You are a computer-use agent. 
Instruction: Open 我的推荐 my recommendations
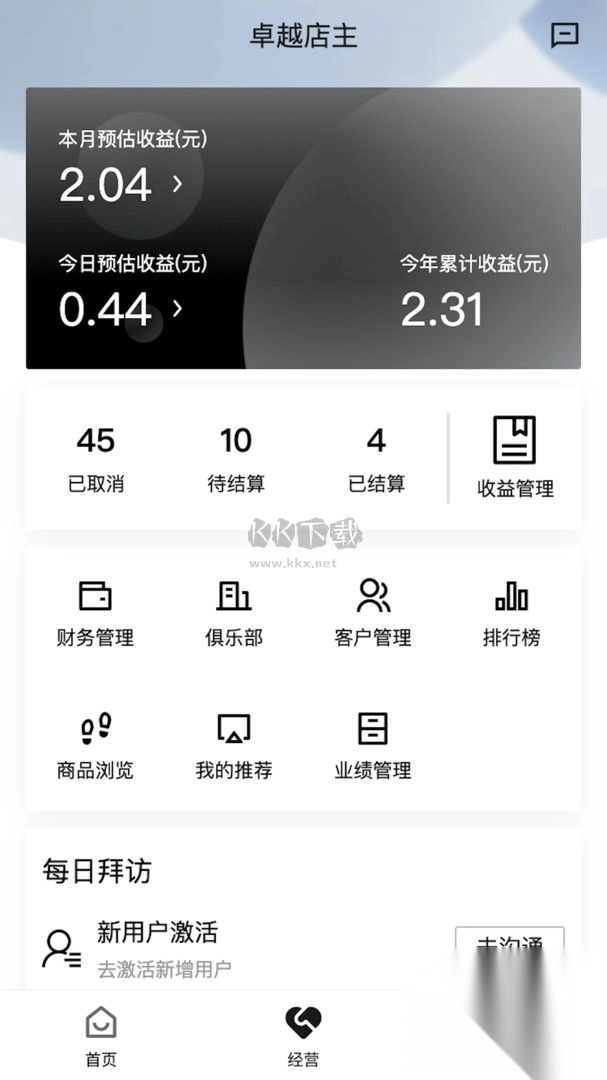[x=234, y=746]
